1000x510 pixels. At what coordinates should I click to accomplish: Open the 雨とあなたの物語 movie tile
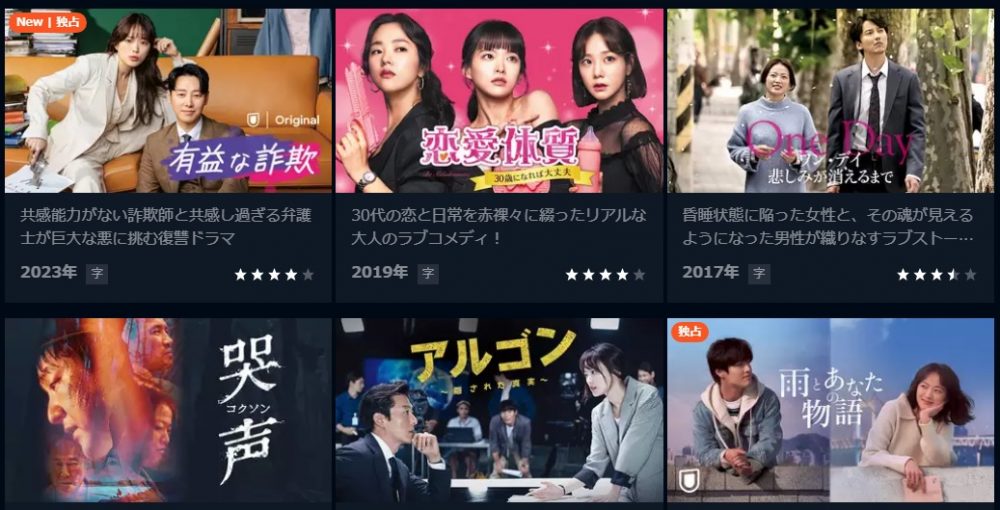click(x=830, y=410)
